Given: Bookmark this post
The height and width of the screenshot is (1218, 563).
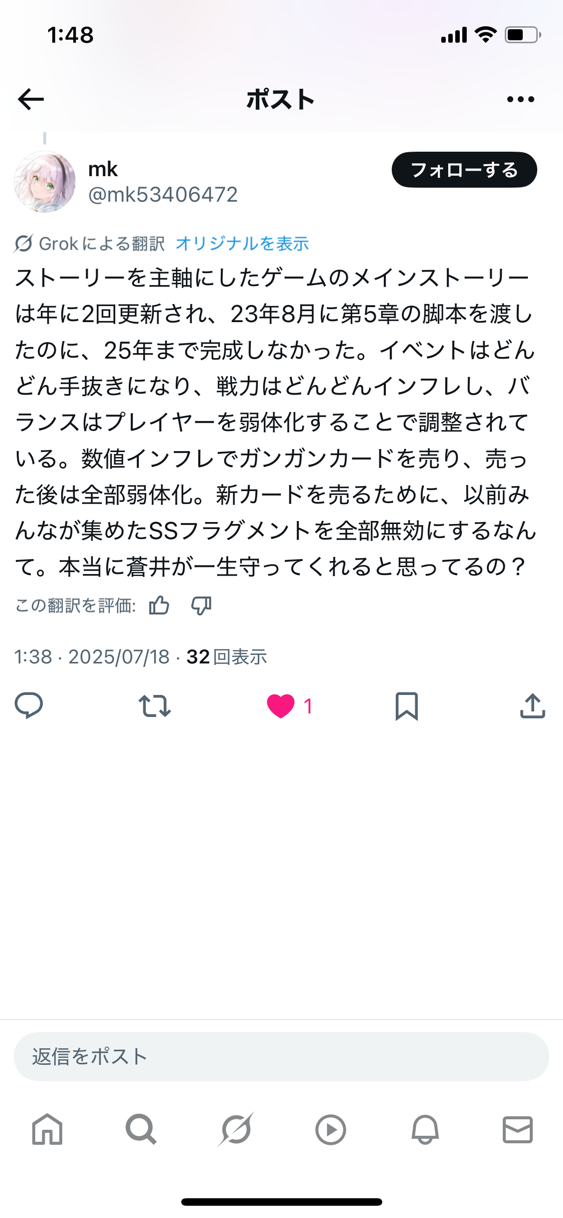Looking at the screenshot, I should pyautogui.click(x=406, y=706).
